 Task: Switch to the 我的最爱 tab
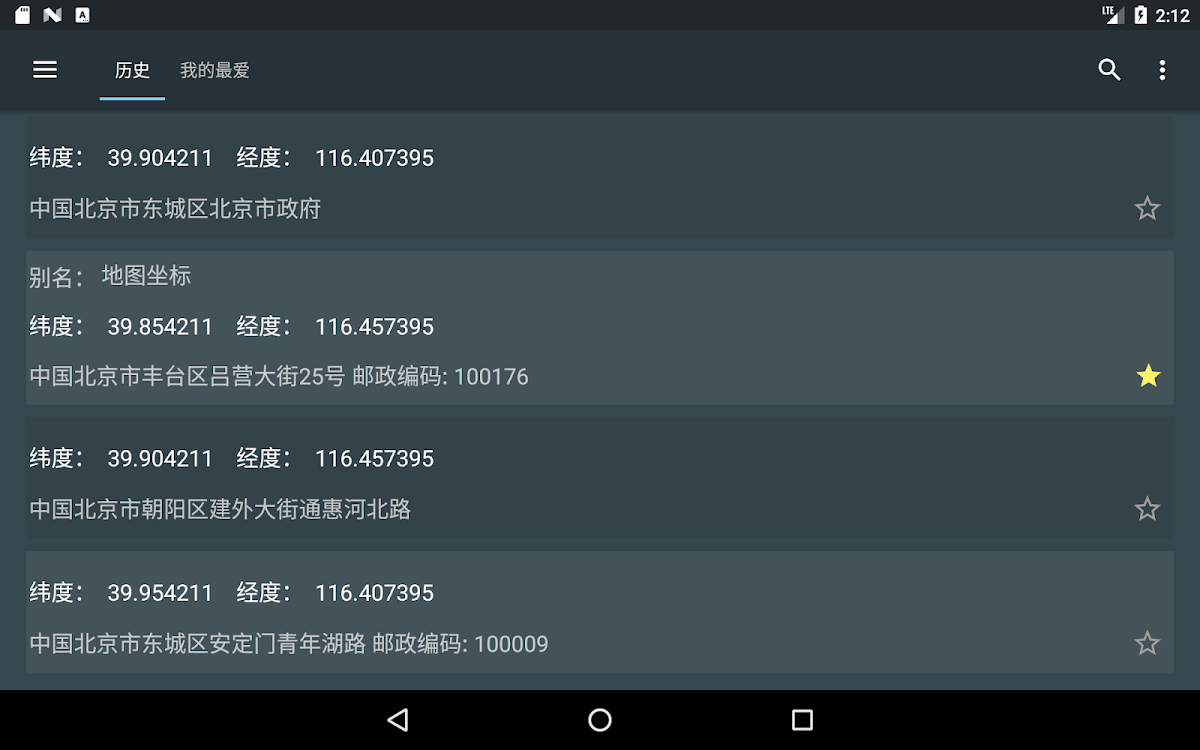point(214,70)
